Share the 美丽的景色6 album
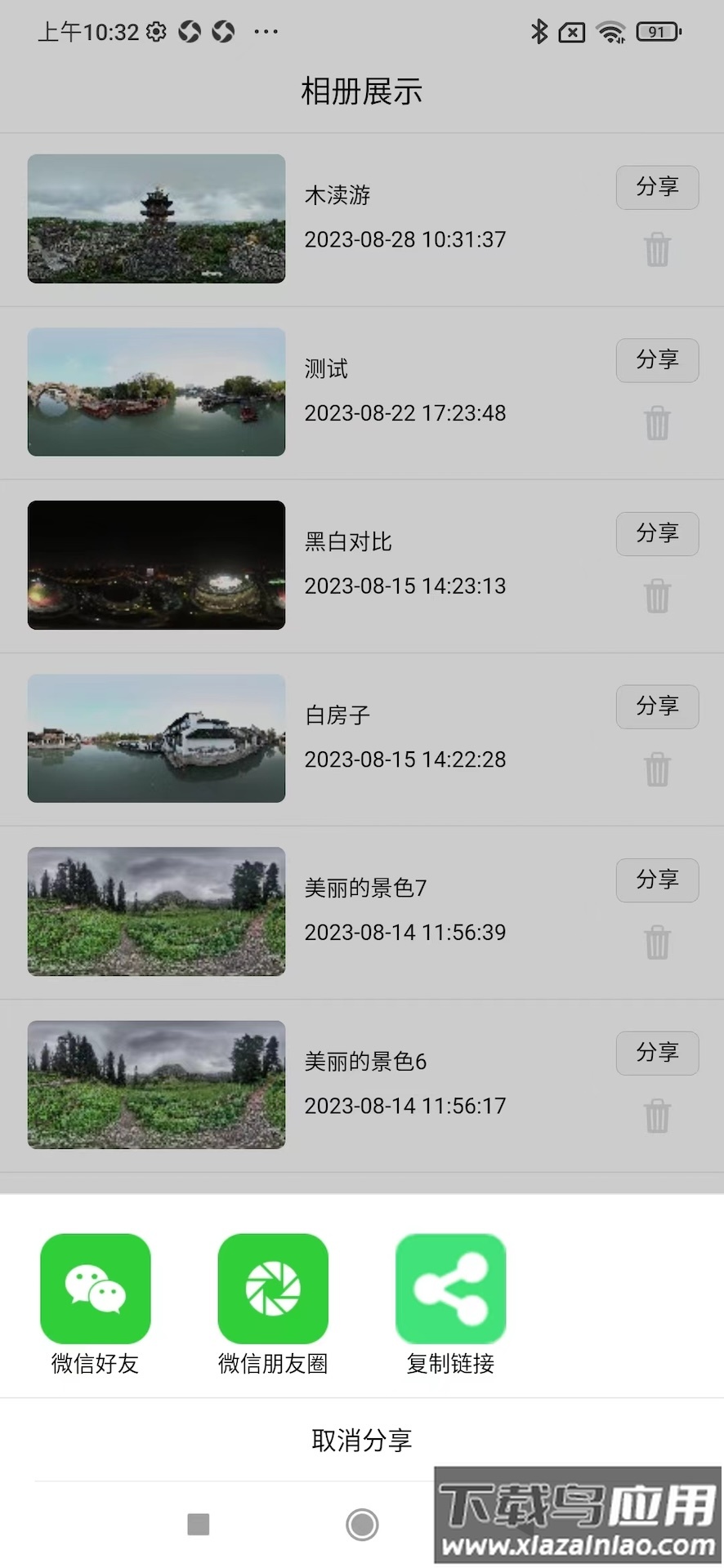This screenshot has height=1568, width=724. [657, 1053]
